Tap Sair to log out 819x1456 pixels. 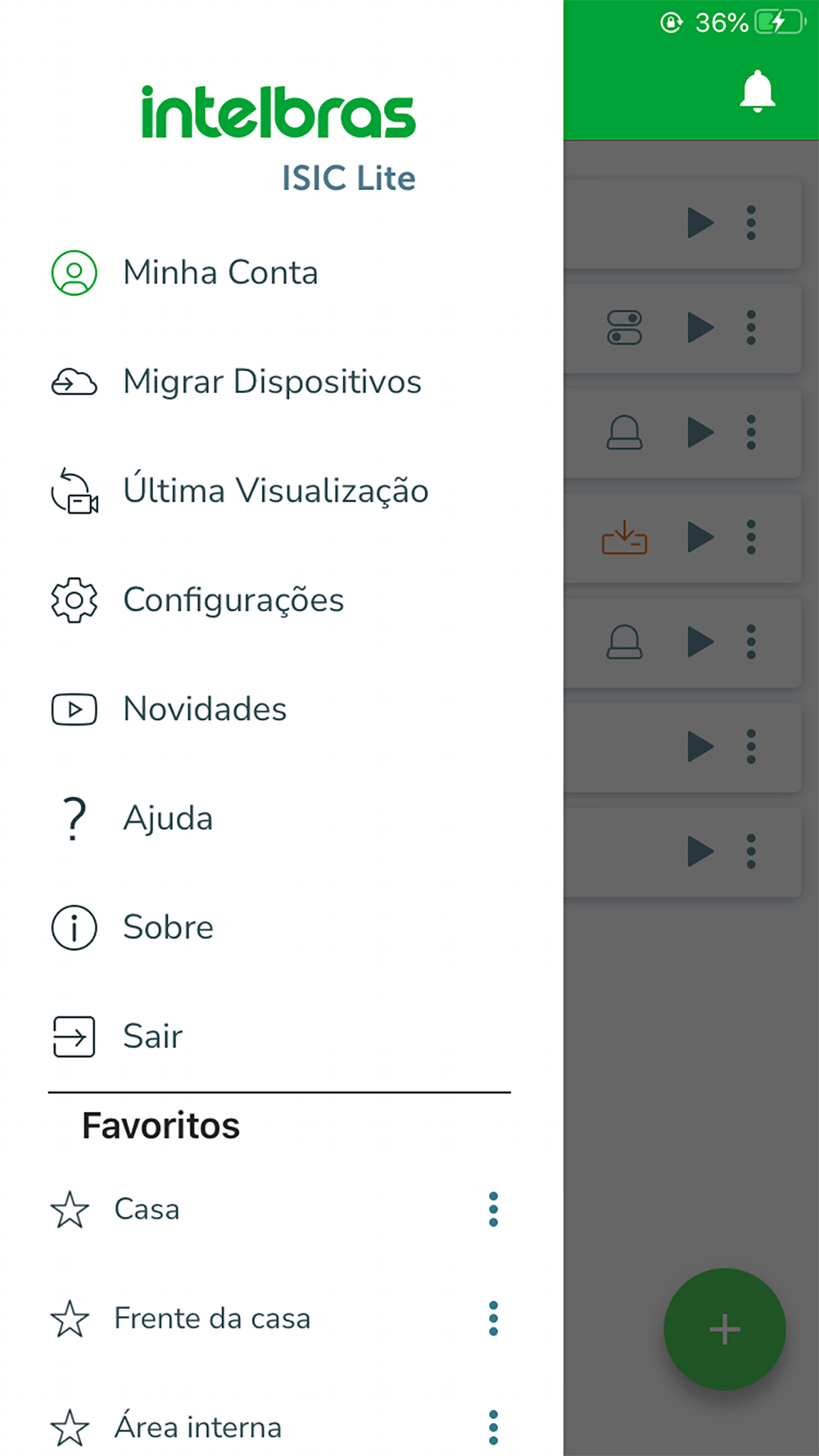152,1036
